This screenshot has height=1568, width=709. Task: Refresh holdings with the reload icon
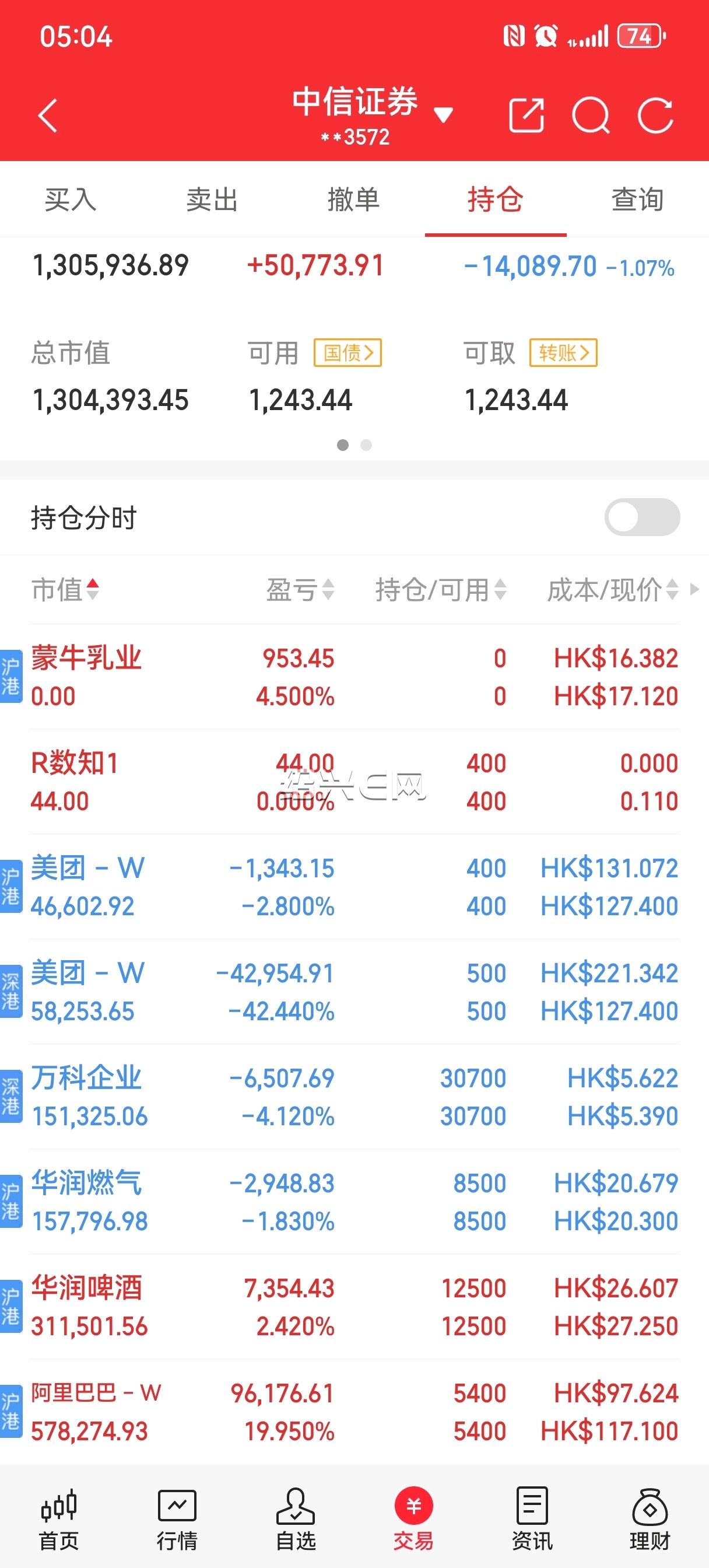[655, 115]
